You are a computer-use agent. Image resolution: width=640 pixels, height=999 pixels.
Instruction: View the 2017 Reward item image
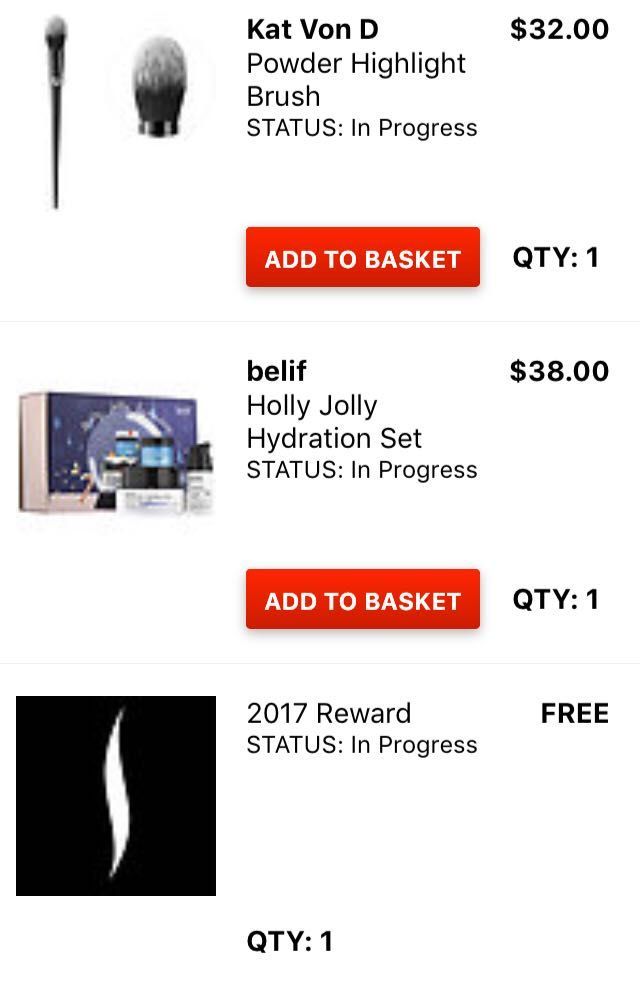[x=115, y=795]
